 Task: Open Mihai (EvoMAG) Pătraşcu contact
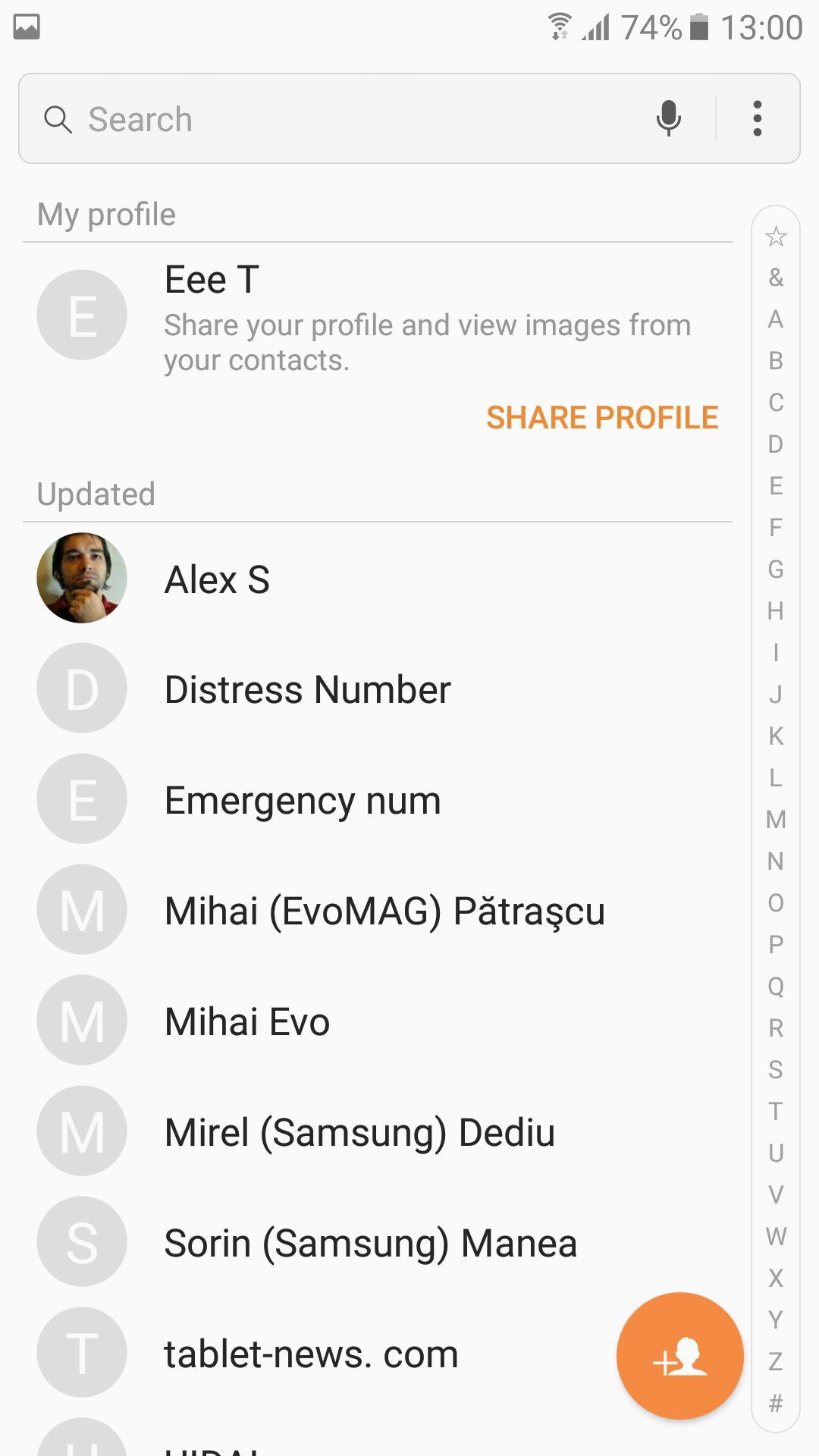click(378, 910)
